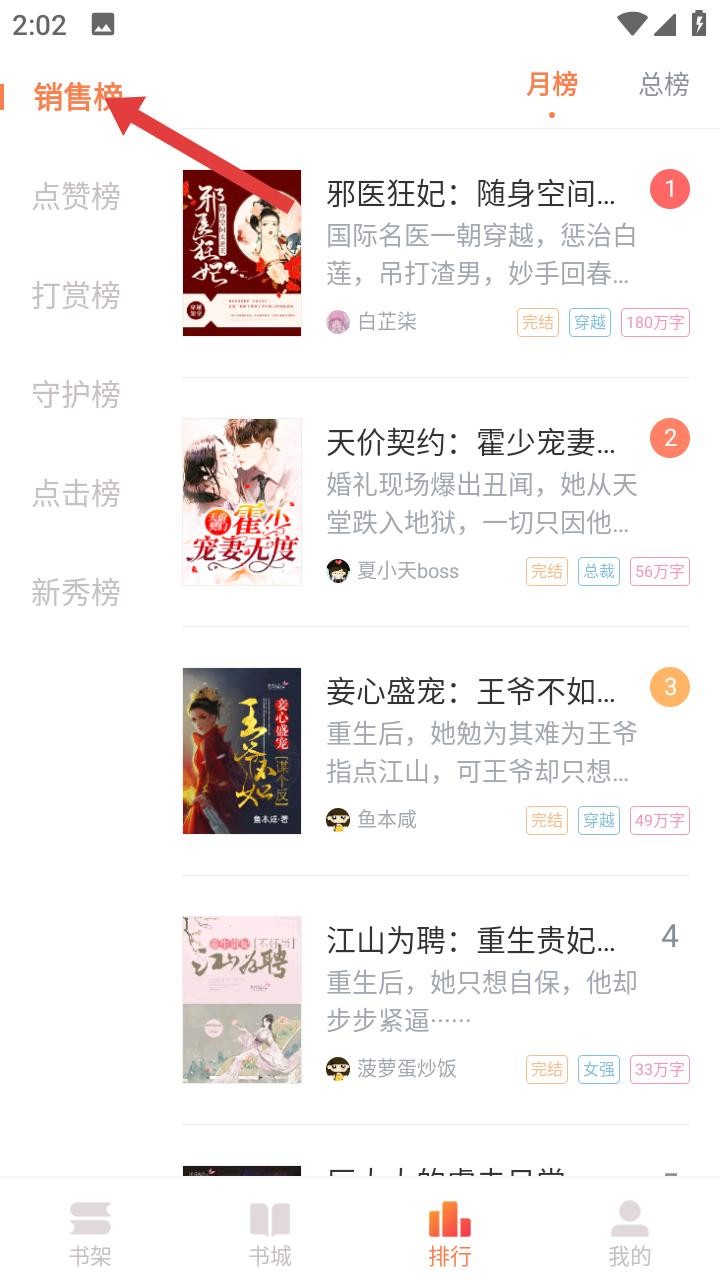
Task: Switch to the 新秀榜 ranking list
Action: [76, 592]
